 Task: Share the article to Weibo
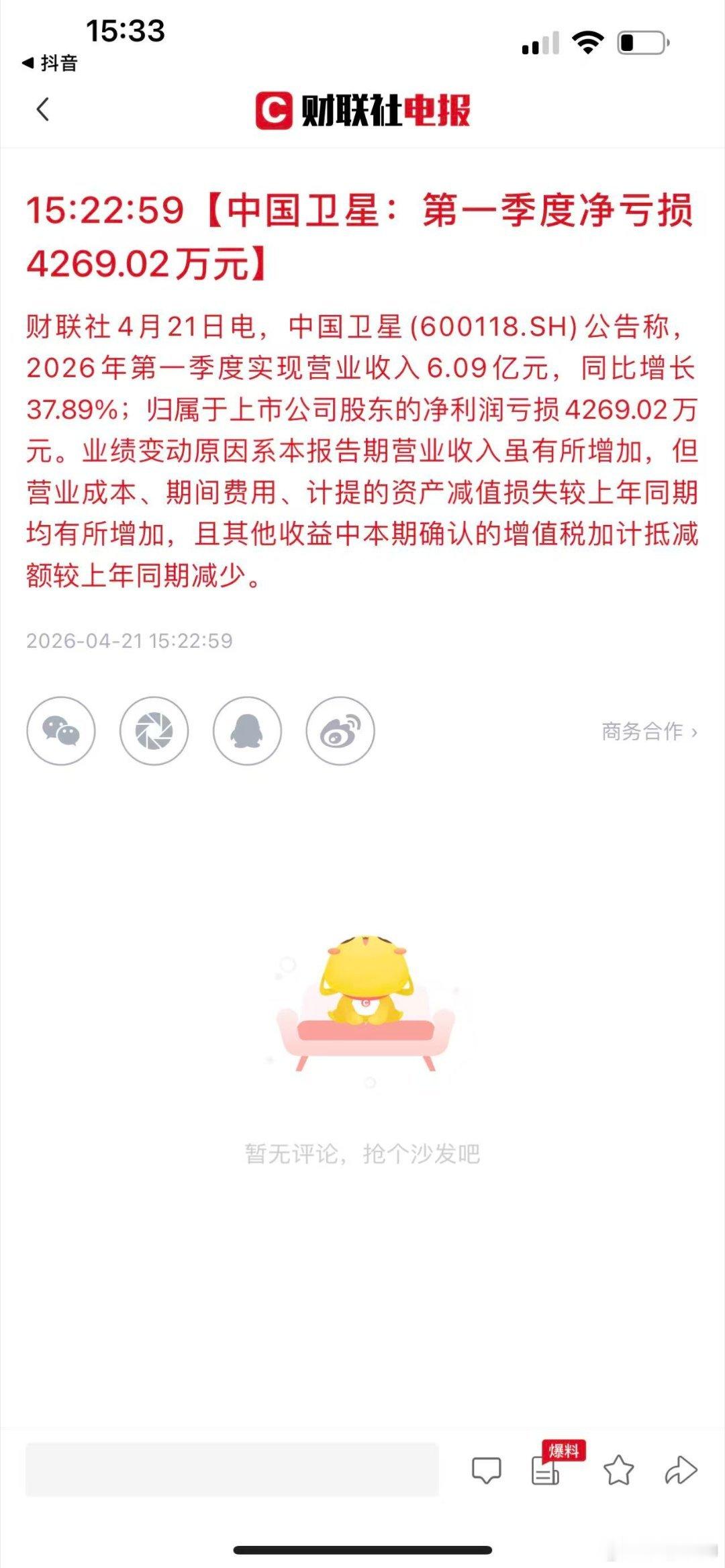tap(340, 732)
